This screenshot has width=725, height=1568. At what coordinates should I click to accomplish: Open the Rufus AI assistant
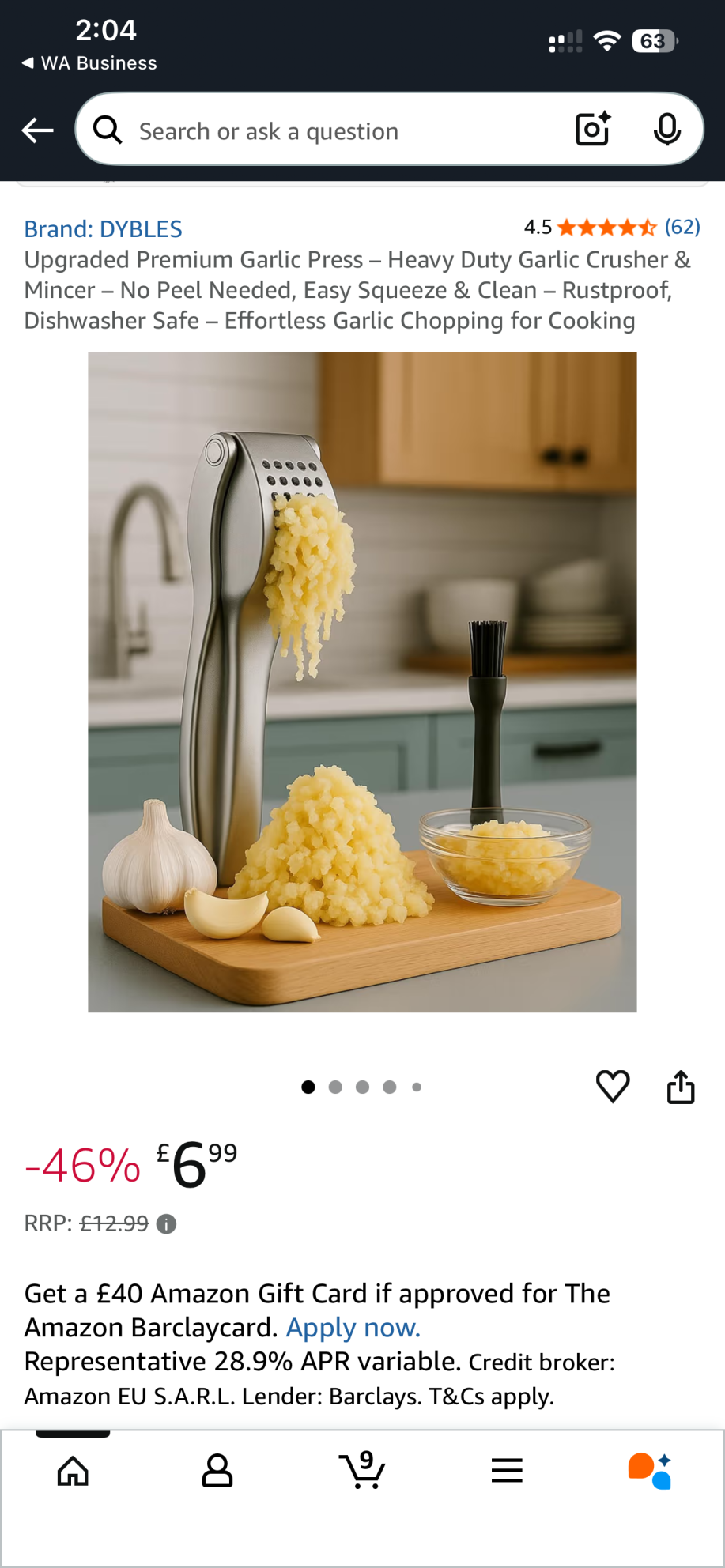(x=650, y=1471)
